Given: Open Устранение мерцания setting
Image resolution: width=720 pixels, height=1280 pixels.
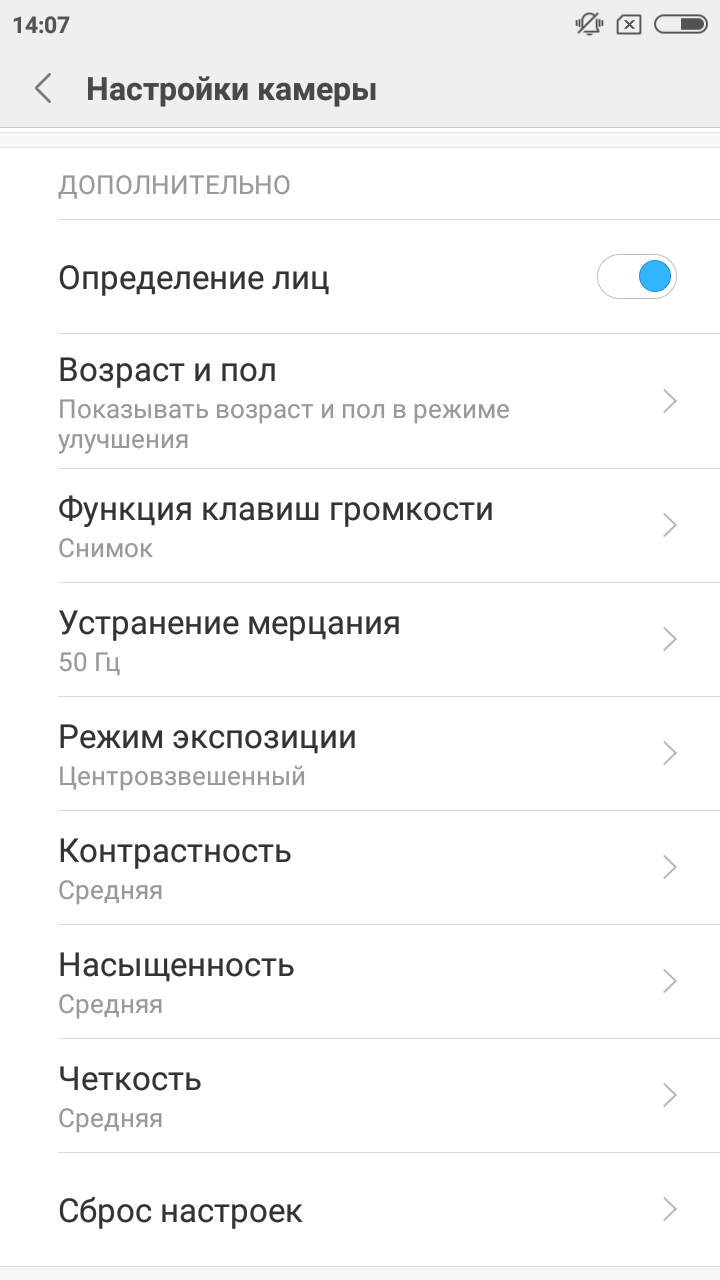Looking at the screenshot, I should tap(360, 640).
